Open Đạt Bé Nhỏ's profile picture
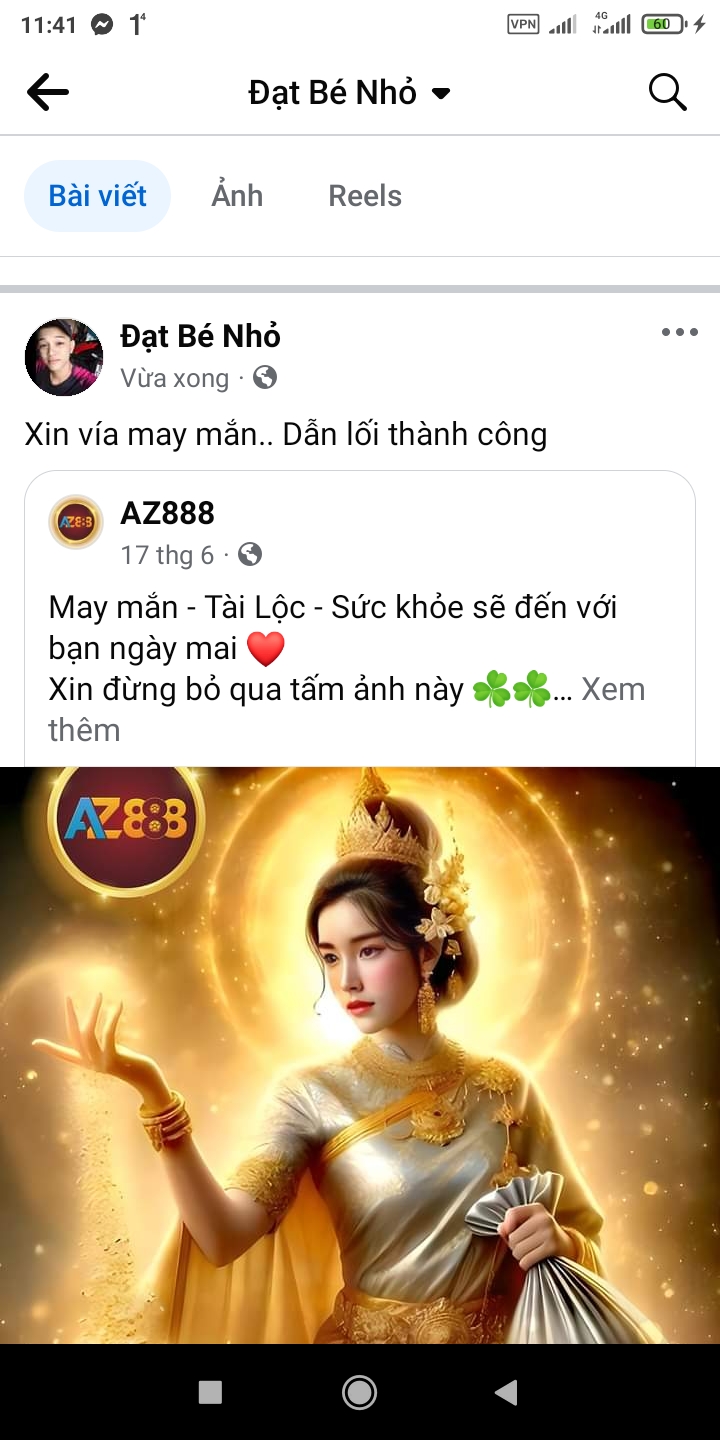 64,357
